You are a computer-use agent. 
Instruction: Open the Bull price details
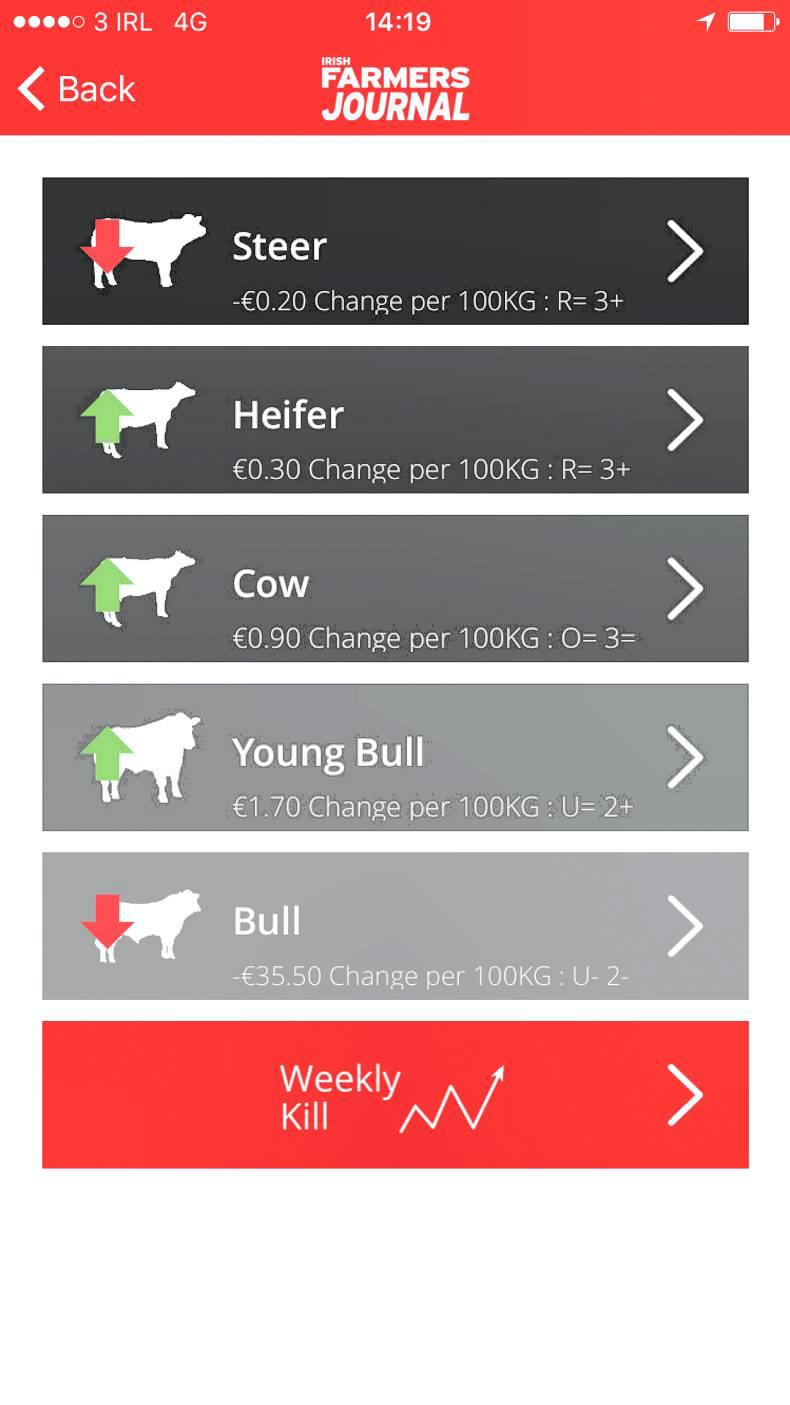point(395,926)
